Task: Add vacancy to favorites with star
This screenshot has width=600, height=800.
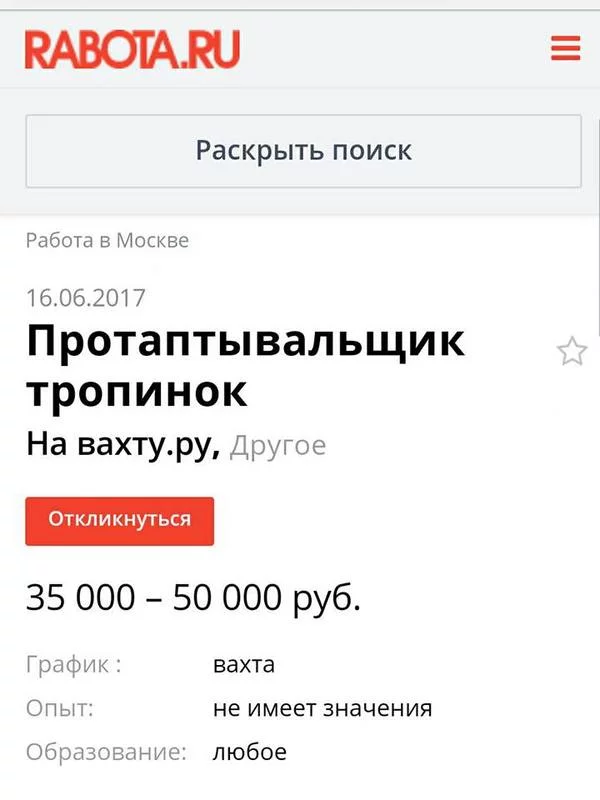Action: (571, 351)
